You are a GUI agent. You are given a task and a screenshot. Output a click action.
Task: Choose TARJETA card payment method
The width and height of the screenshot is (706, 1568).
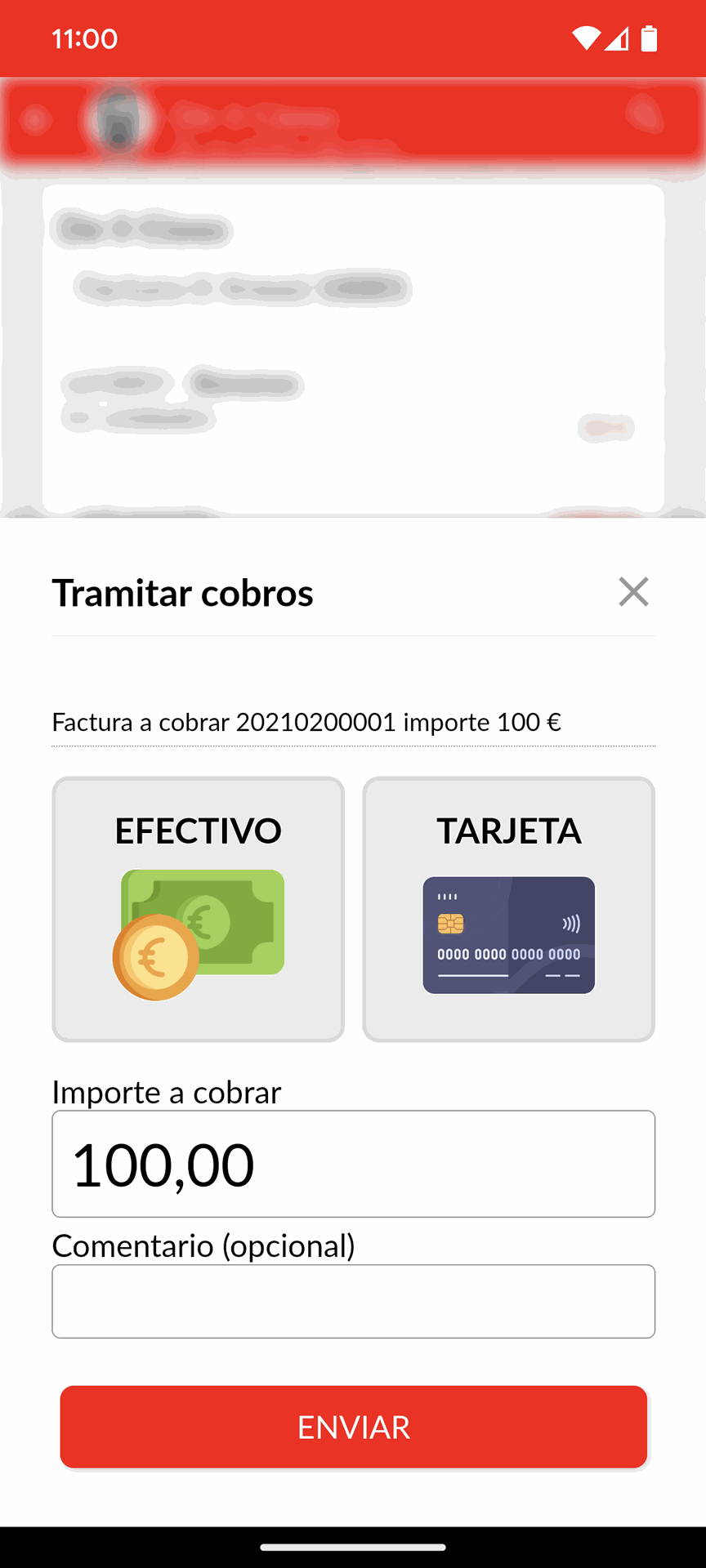pyautogui.click(x=508, y=909)
